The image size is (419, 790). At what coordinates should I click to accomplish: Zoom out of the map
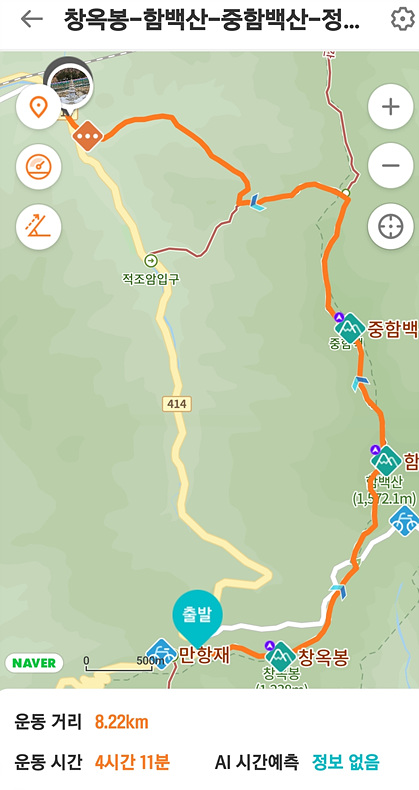(390, 166)
